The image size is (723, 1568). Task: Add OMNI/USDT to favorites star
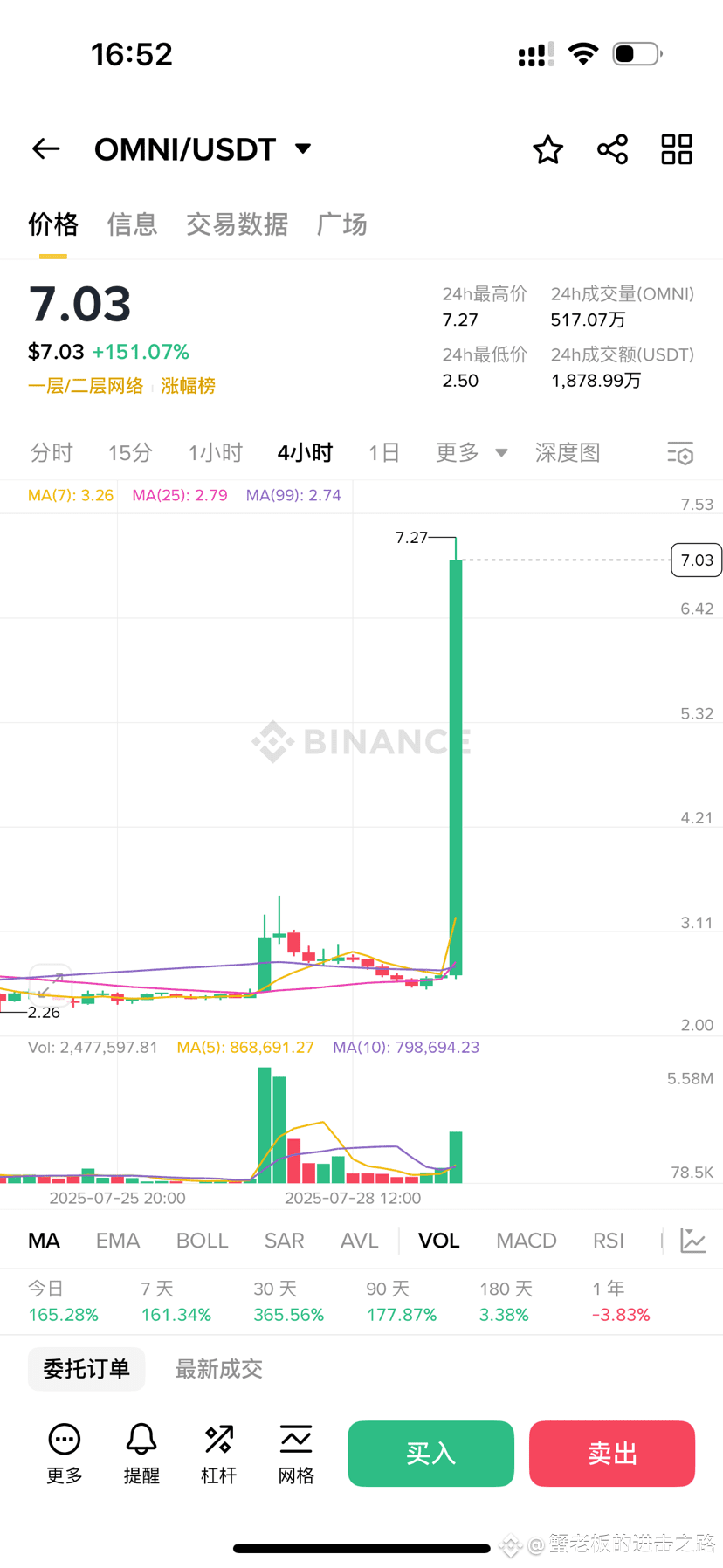point(547,150)
